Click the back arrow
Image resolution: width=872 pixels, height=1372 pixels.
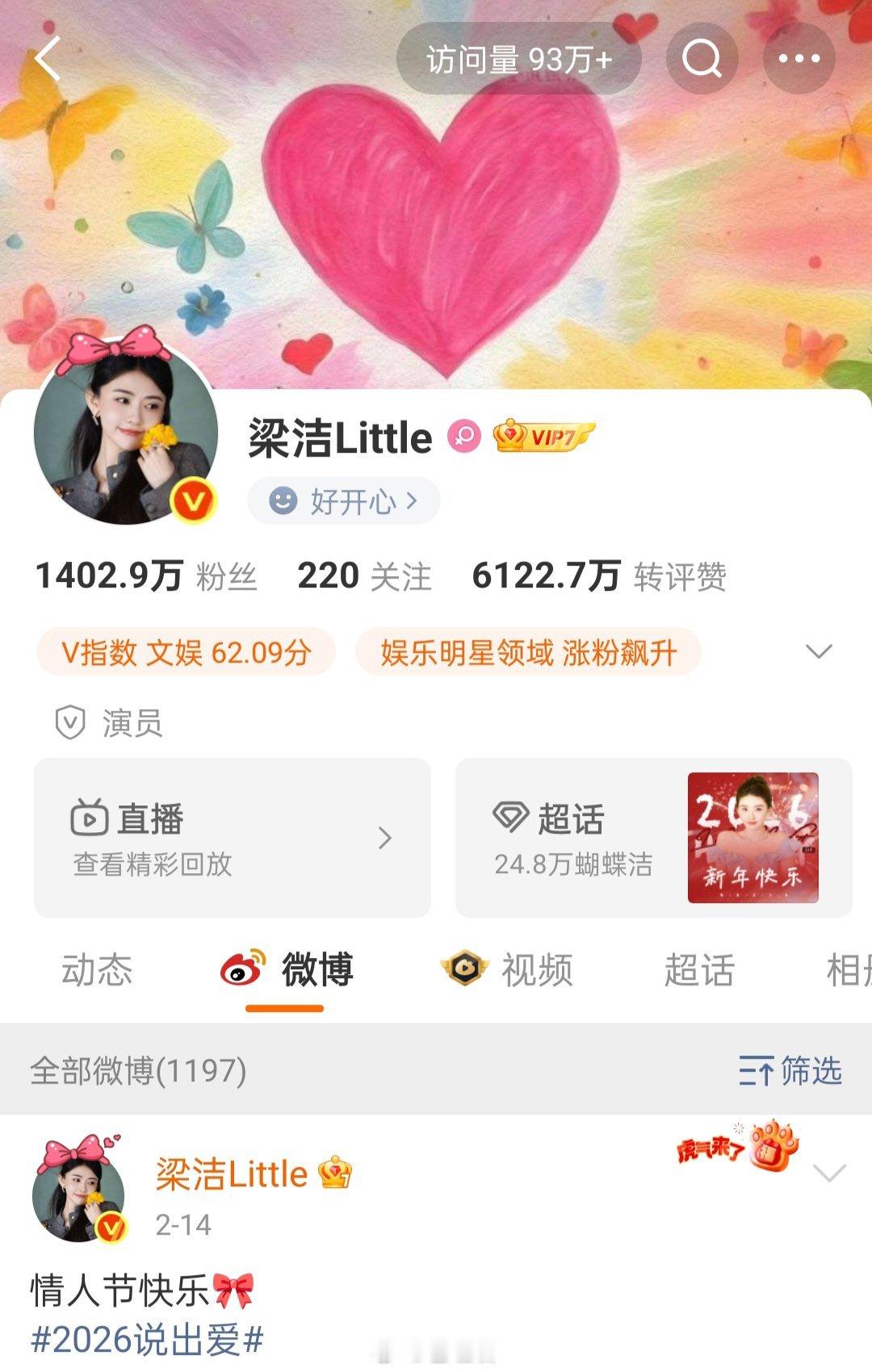[x=47, y=58]
